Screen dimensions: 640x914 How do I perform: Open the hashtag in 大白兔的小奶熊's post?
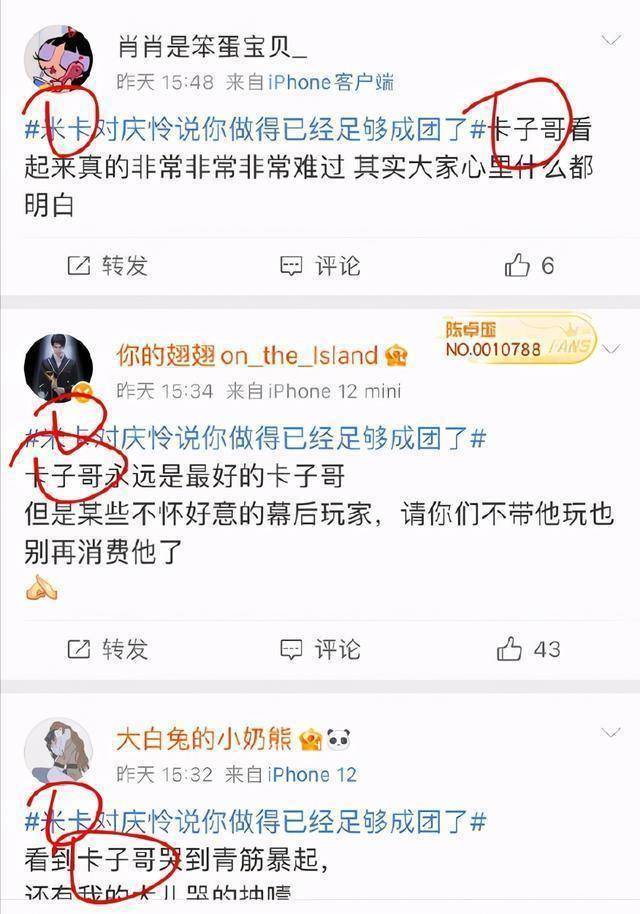click(x=255, y=822)
